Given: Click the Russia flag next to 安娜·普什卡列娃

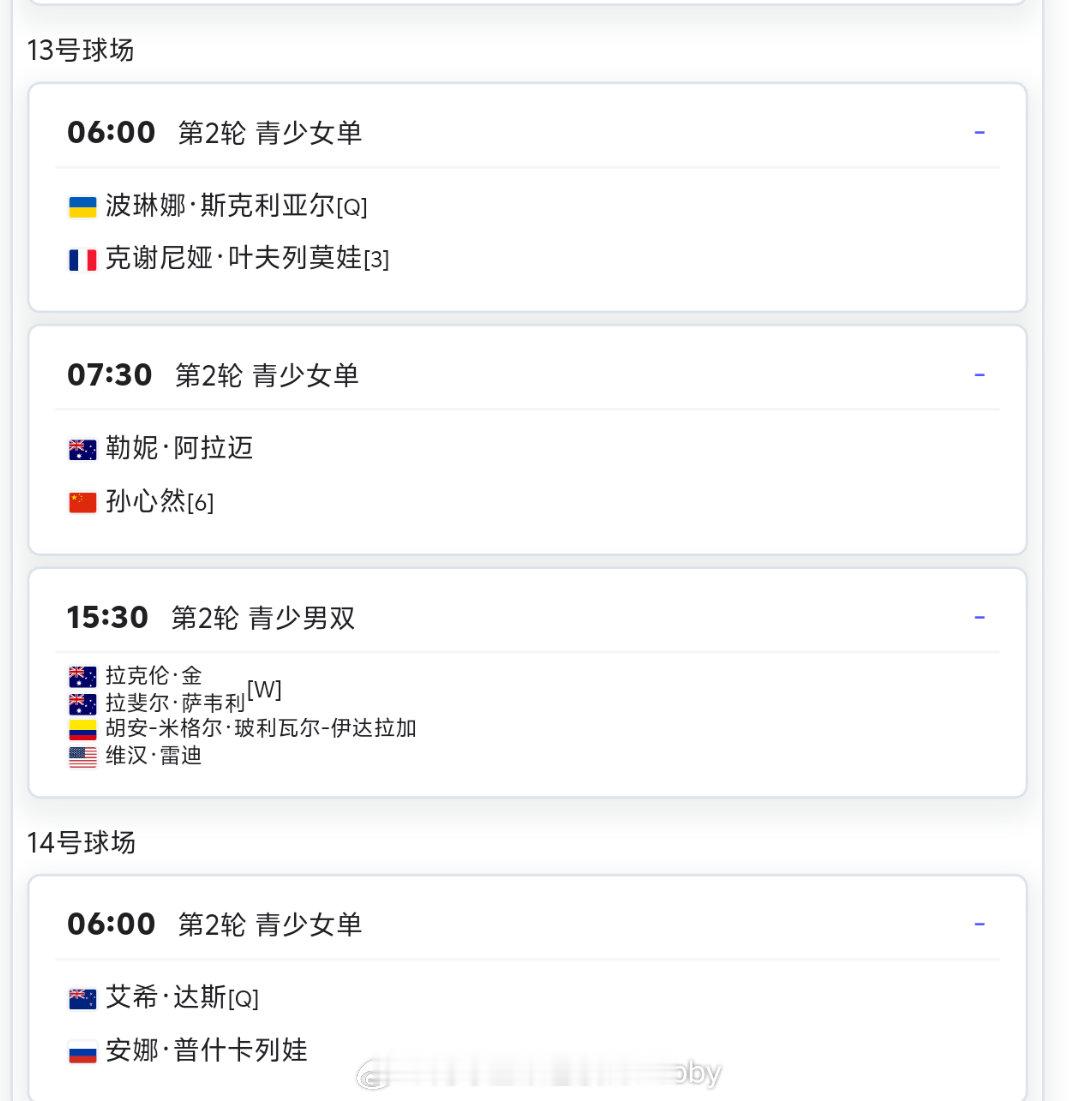Looking at the screenshot, I should click(x=83, y=1051).
